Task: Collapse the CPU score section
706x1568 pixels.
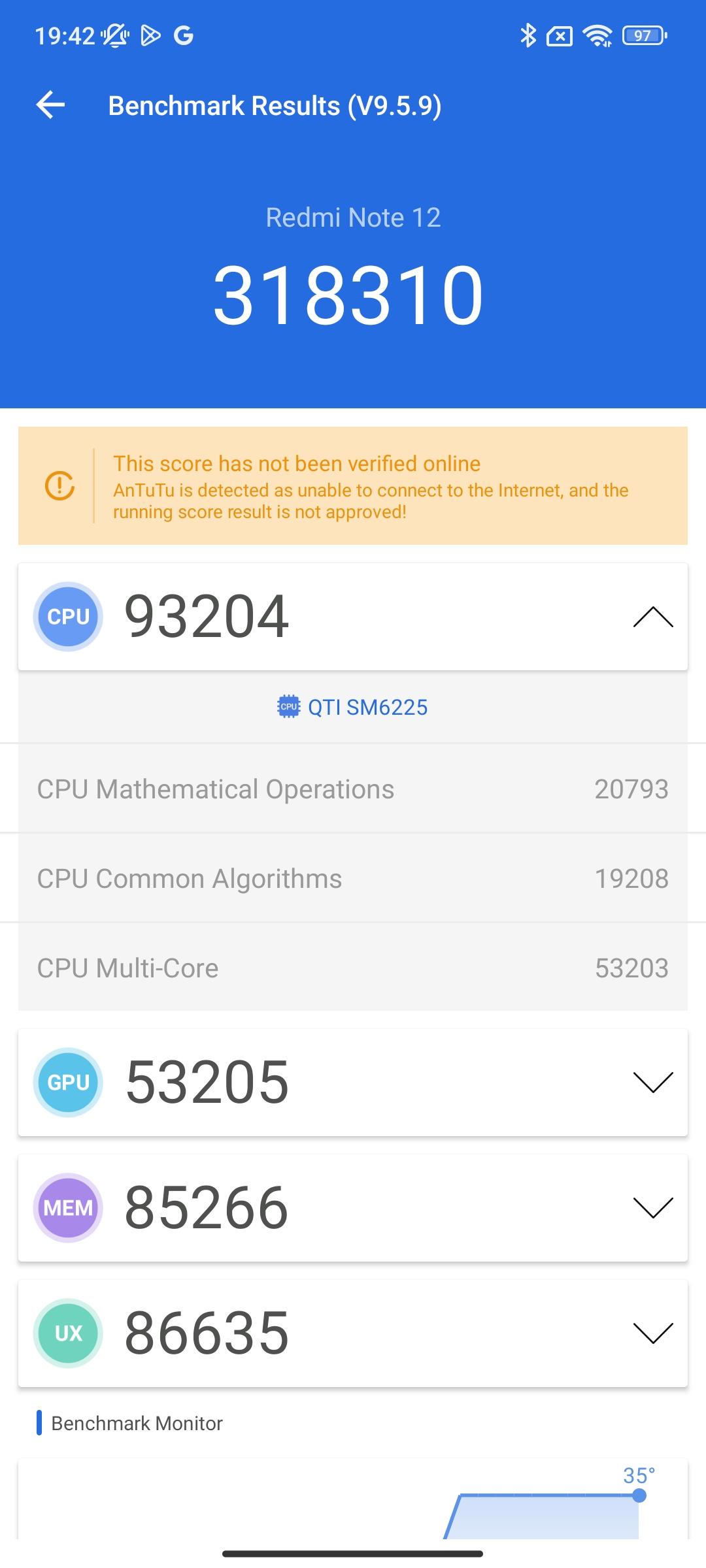Action: click(653, 617)
